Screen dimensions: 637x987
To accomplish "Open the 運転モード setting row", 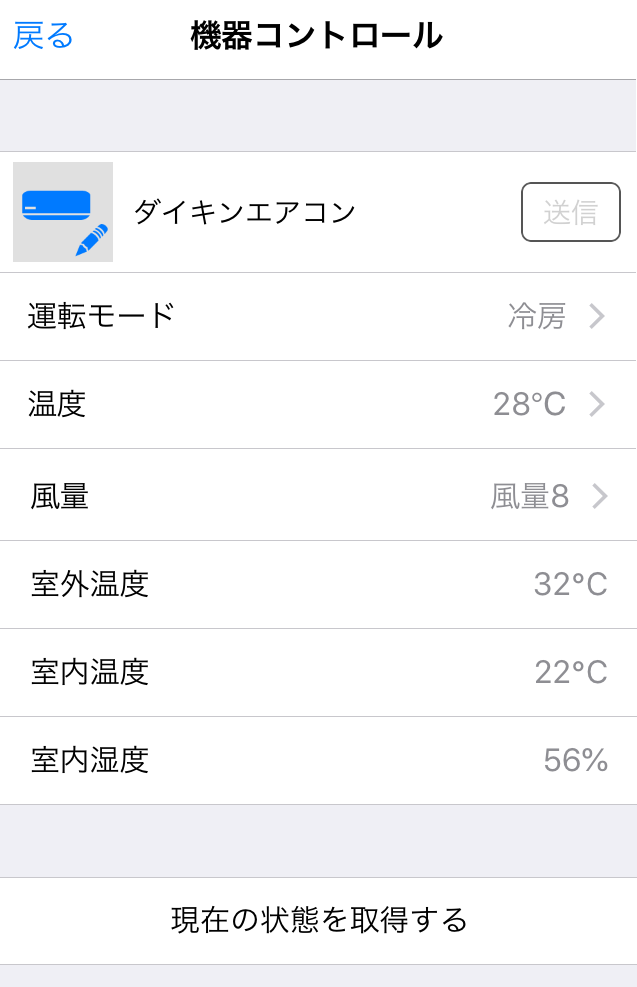I will point(318,316).
